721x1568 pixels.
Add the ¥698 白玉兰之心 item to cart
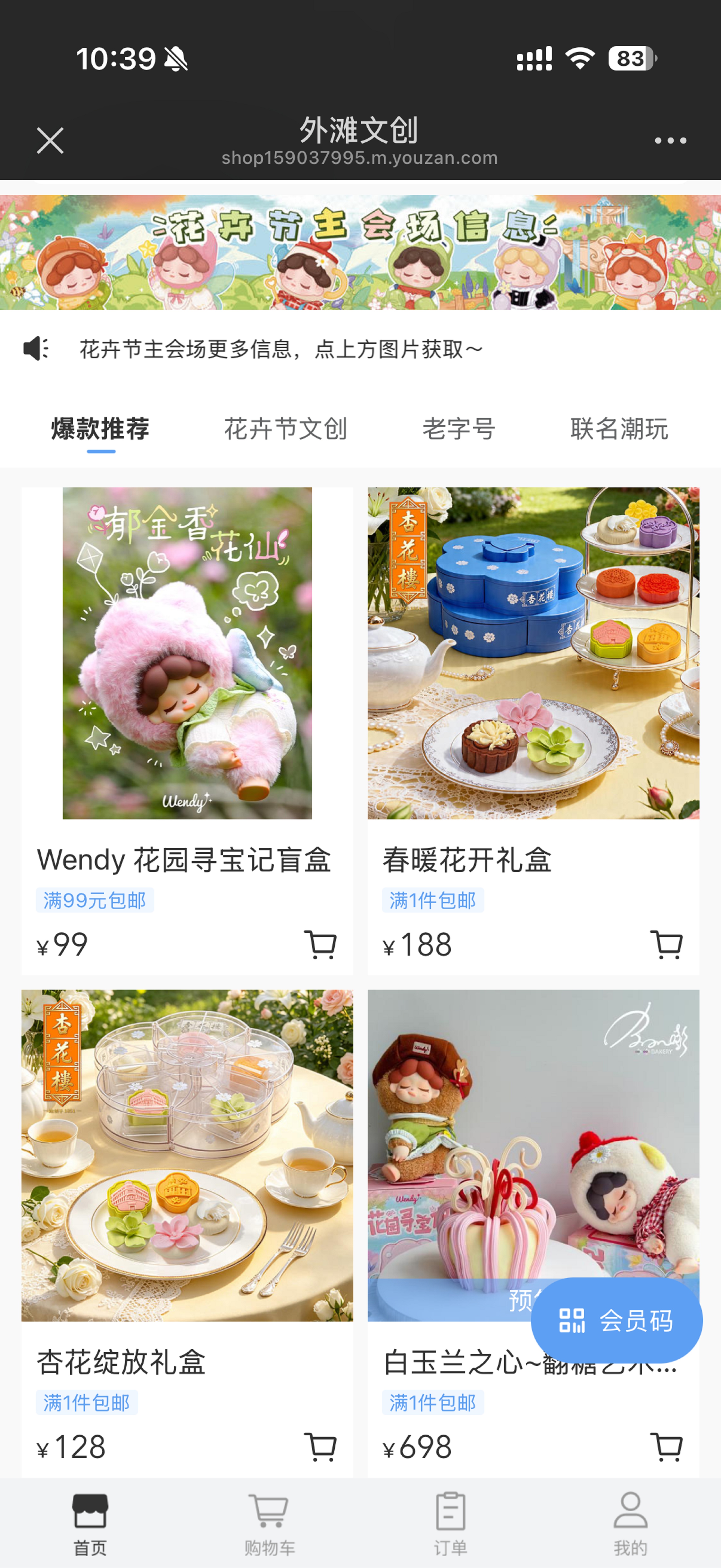click(x=666, y=1447)
